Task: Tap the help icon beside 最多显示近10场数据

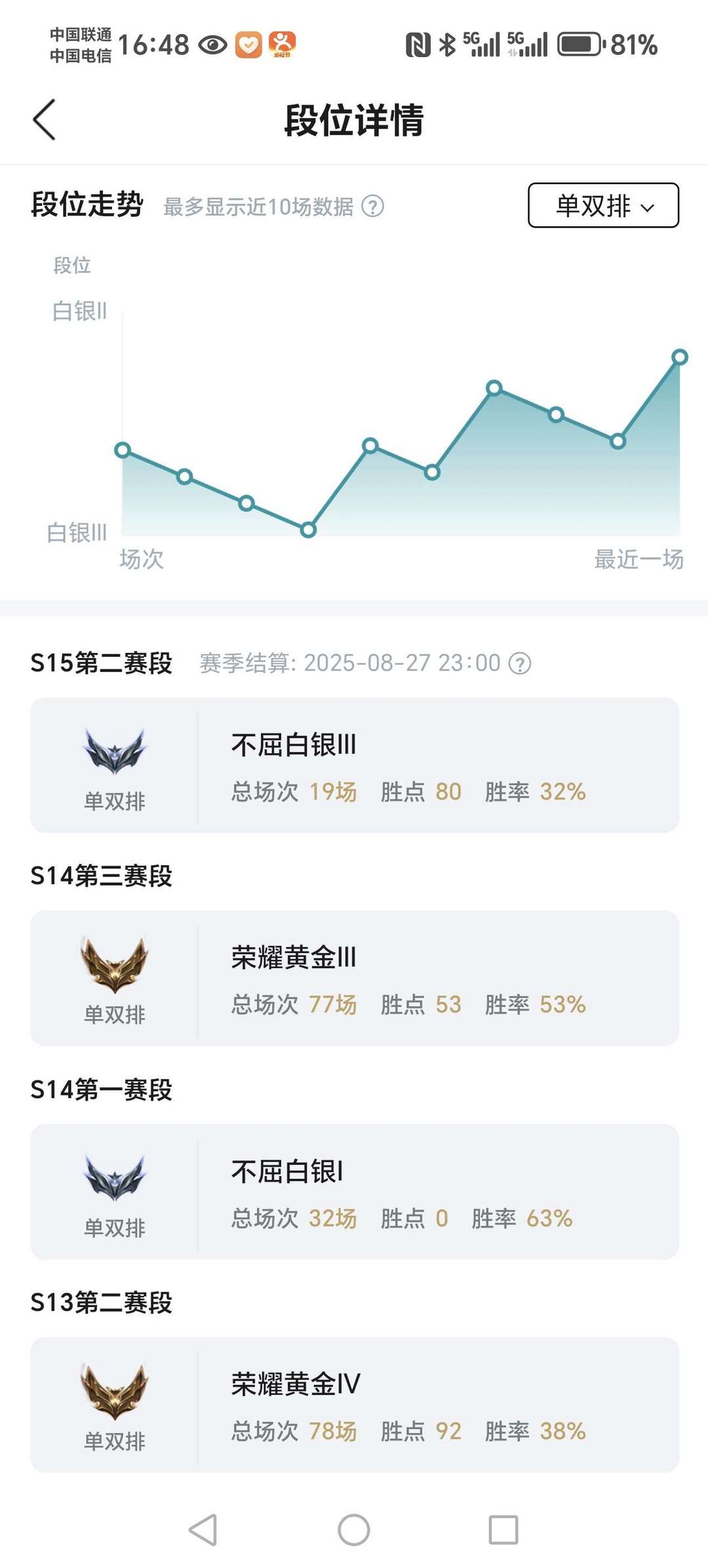Action: click(373, 206)
